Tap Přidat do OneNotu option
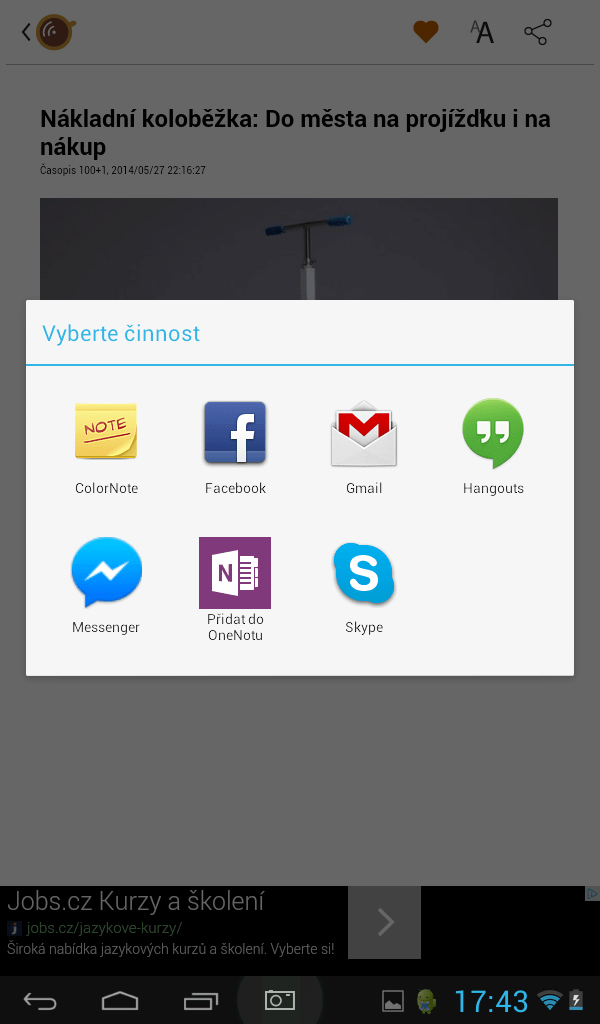600x1024 pixels. click(235, 588)
